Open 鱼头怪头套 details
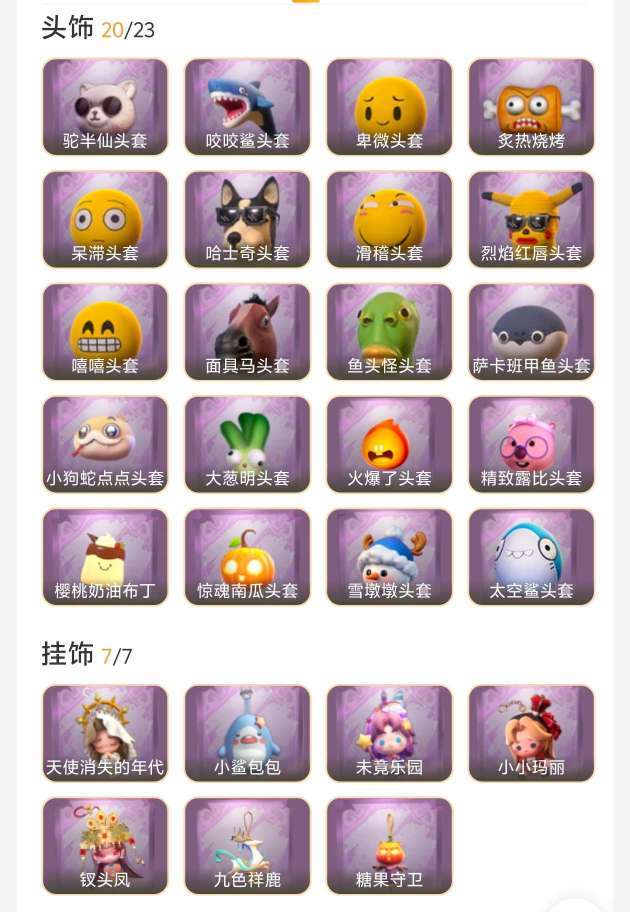Screen dimensions: 630x912 389,332
